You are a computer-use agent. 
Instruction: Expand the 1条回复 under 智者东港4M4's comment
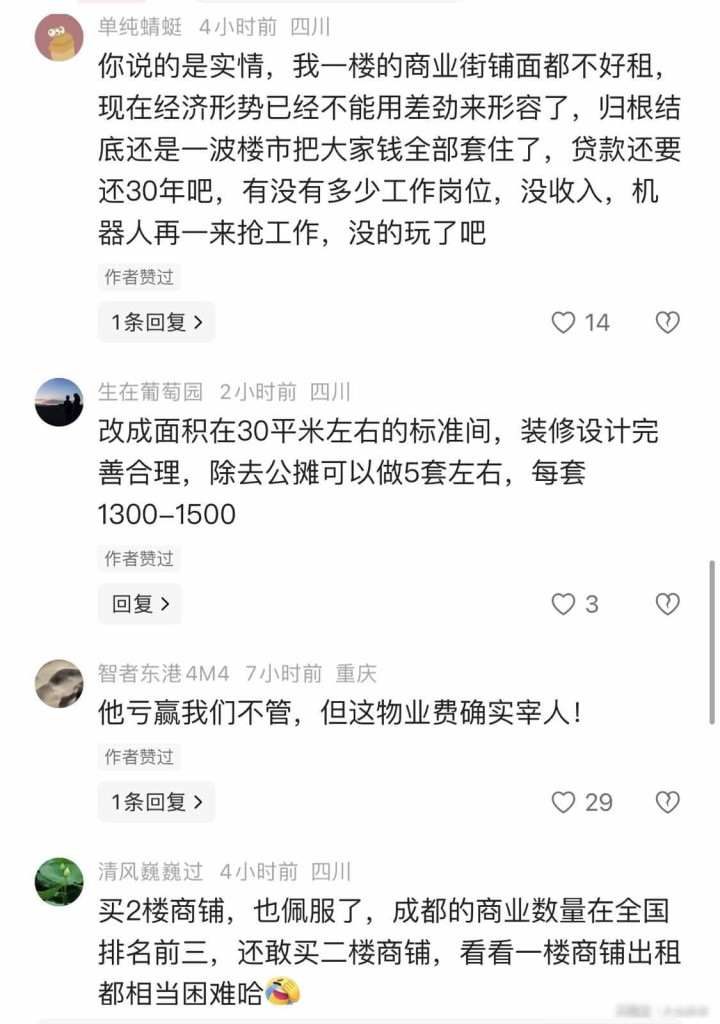click(156, 802)
